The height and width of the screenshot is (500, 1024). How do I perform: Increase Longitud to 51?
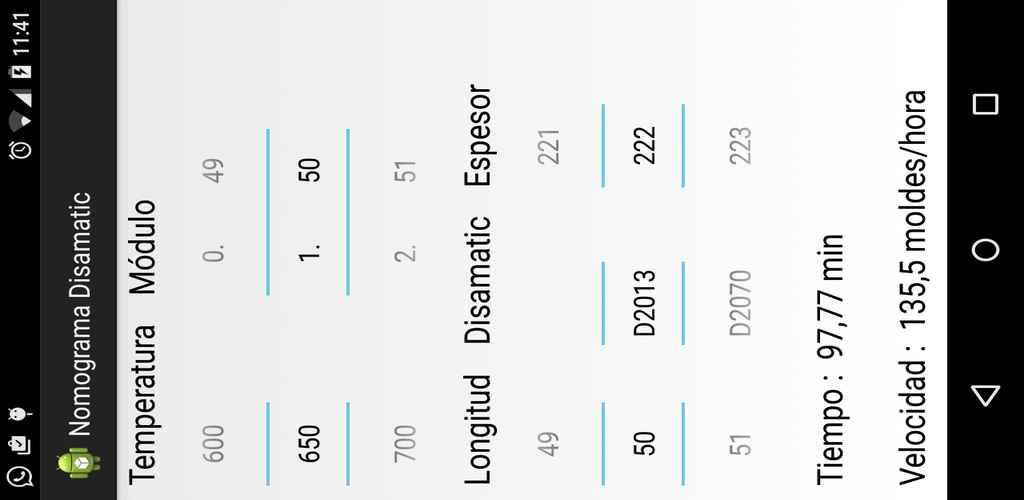(740, 444)
